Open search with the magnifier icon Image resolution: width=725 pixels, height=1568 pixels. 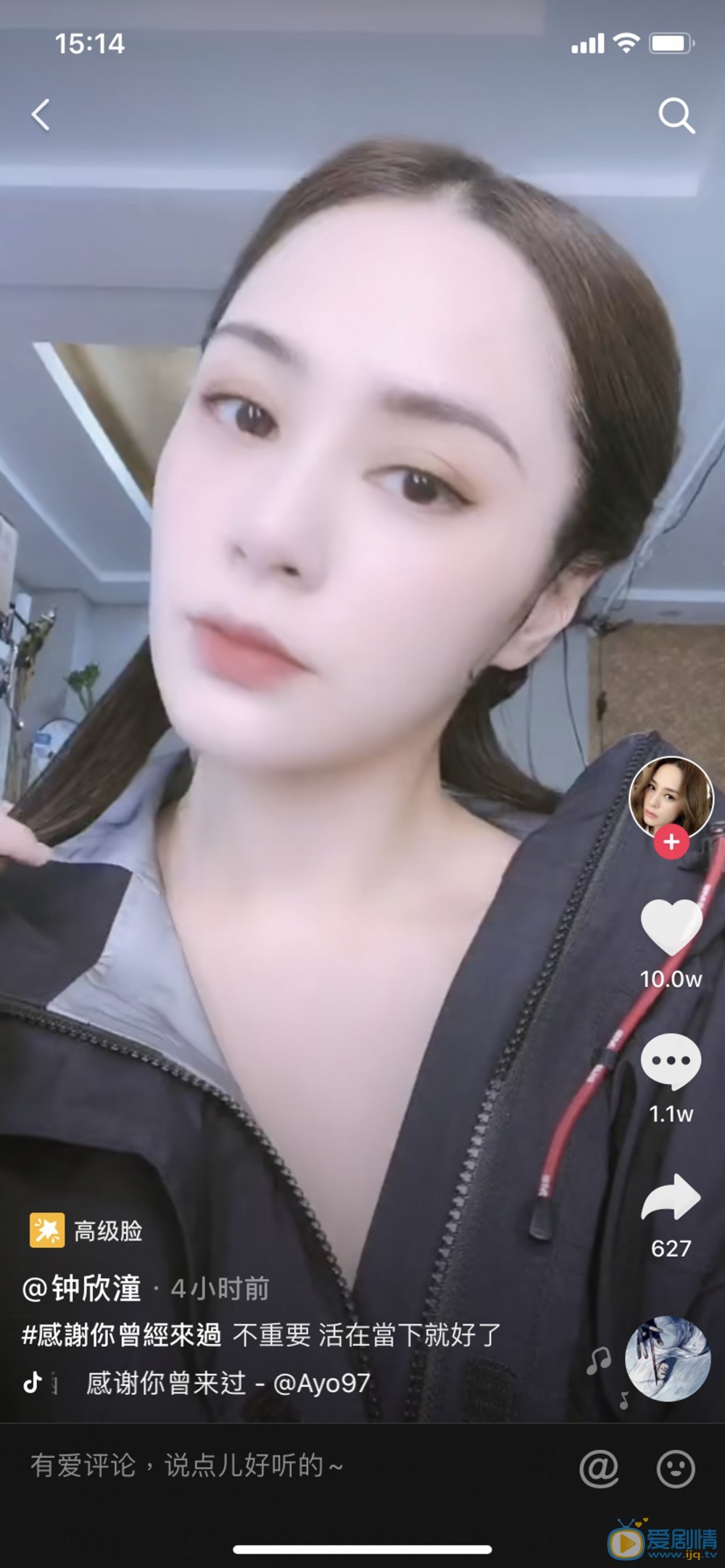tap(676, 115)
